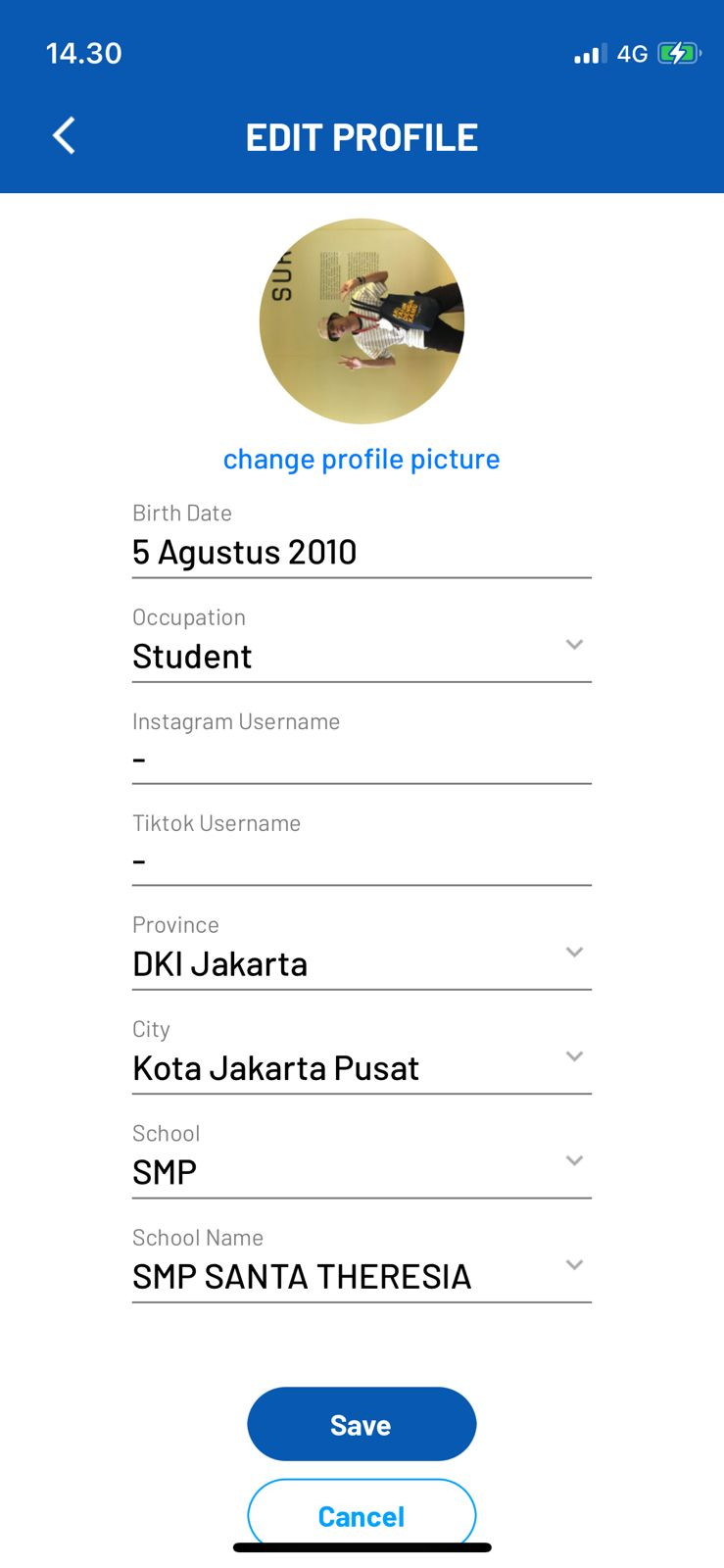724x1568 pixels.
Task: Cancel editing the profile
Action: click(362, 1515)
